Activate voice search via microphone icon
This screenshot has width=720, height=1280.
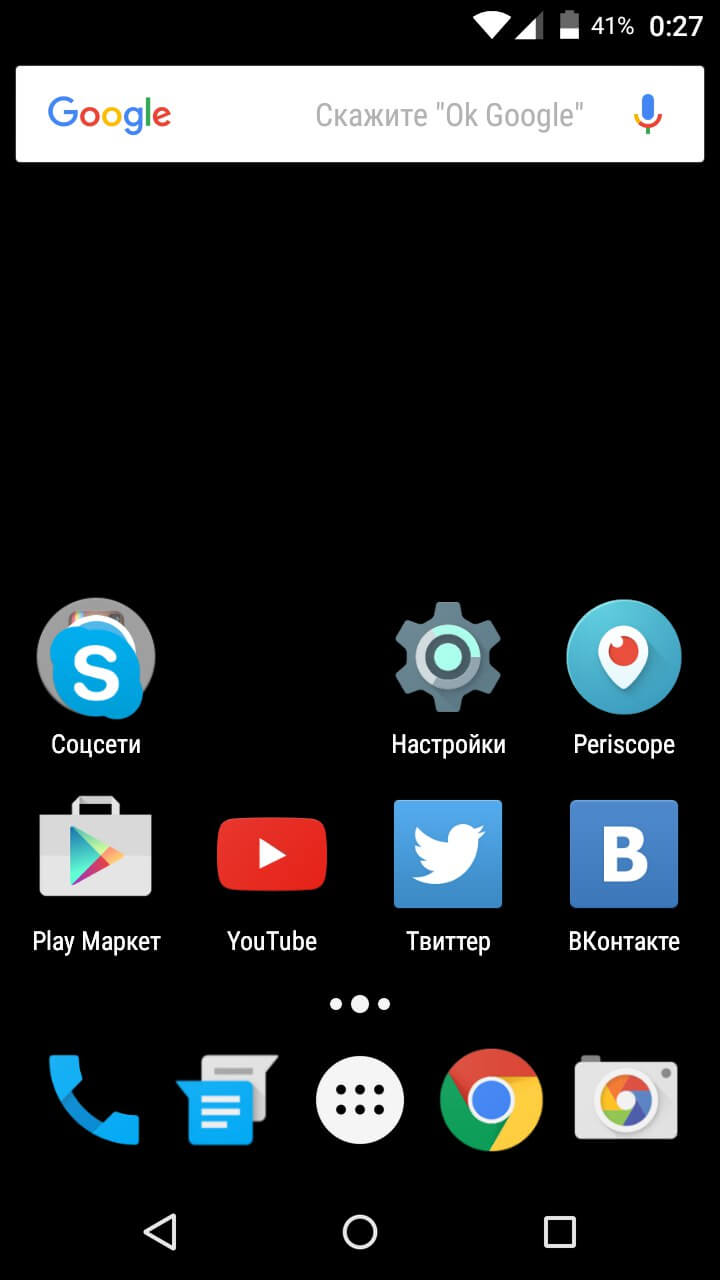(x=646, y=113)
